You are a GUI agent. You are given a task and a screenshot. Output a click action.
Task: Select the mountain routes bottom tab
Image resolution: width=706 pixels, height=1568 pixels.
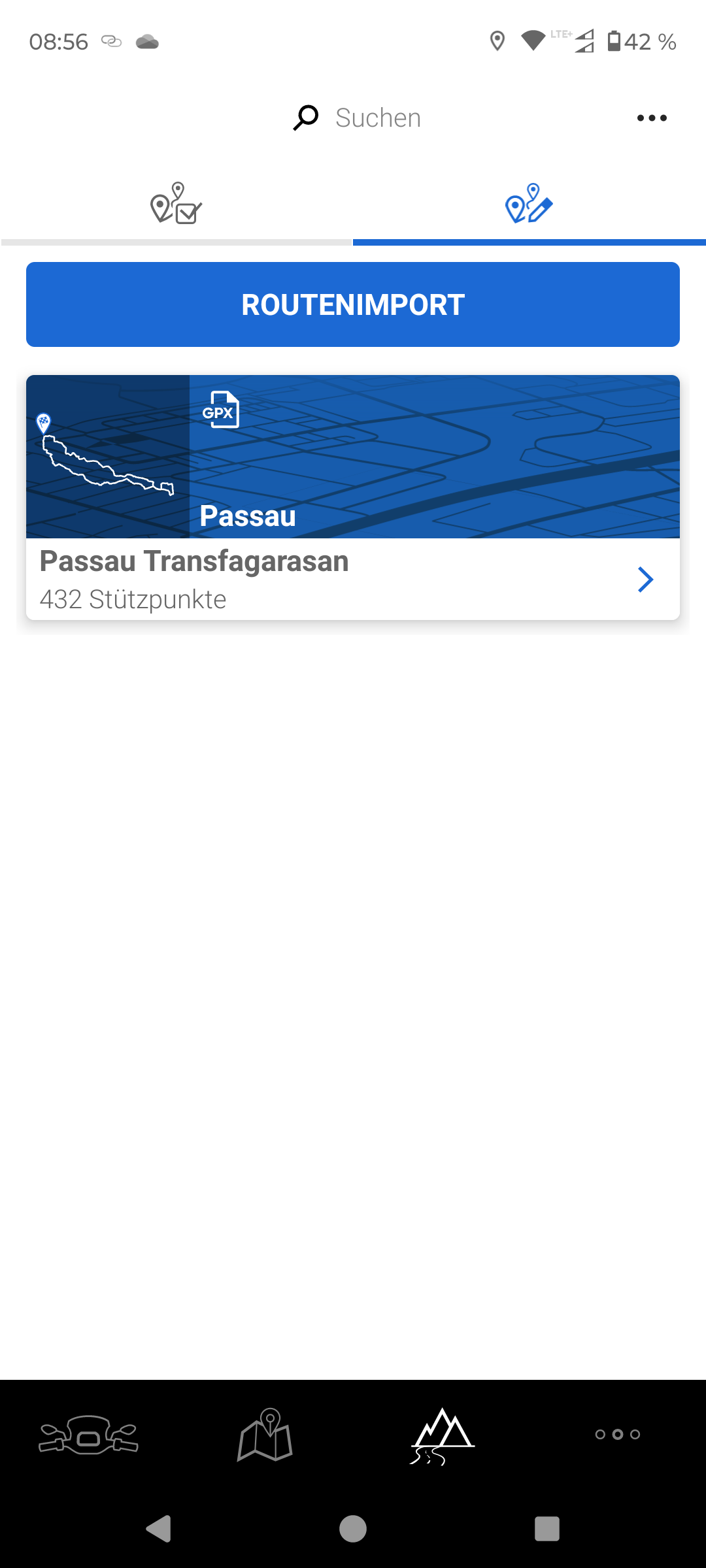tap(442, 1436)
